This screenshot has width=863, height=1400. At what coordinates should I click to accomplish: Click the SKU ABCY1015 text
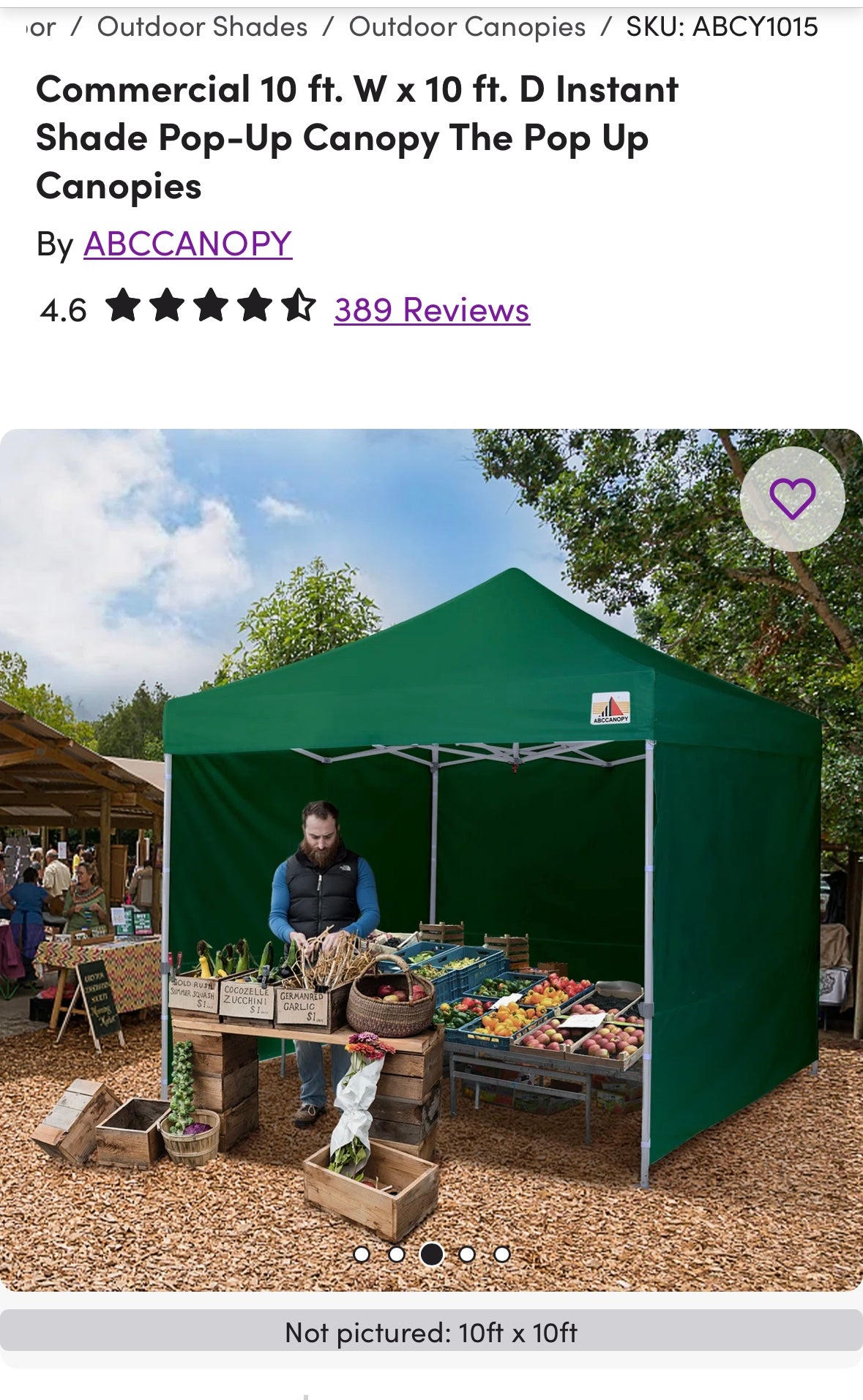722,26
